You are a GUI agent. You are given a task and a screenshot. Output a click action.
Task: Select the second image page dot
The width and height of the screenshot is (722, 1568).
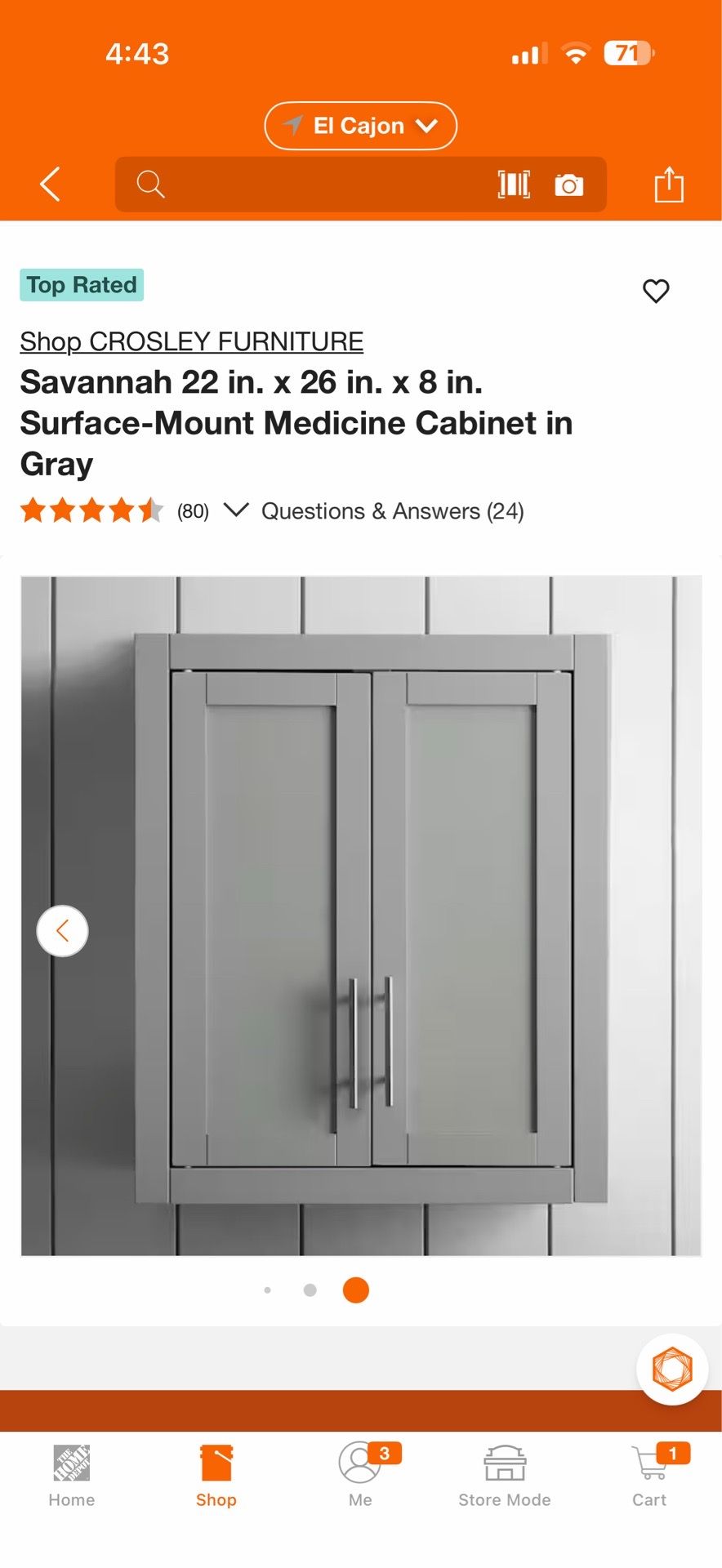coord(310,1290)
